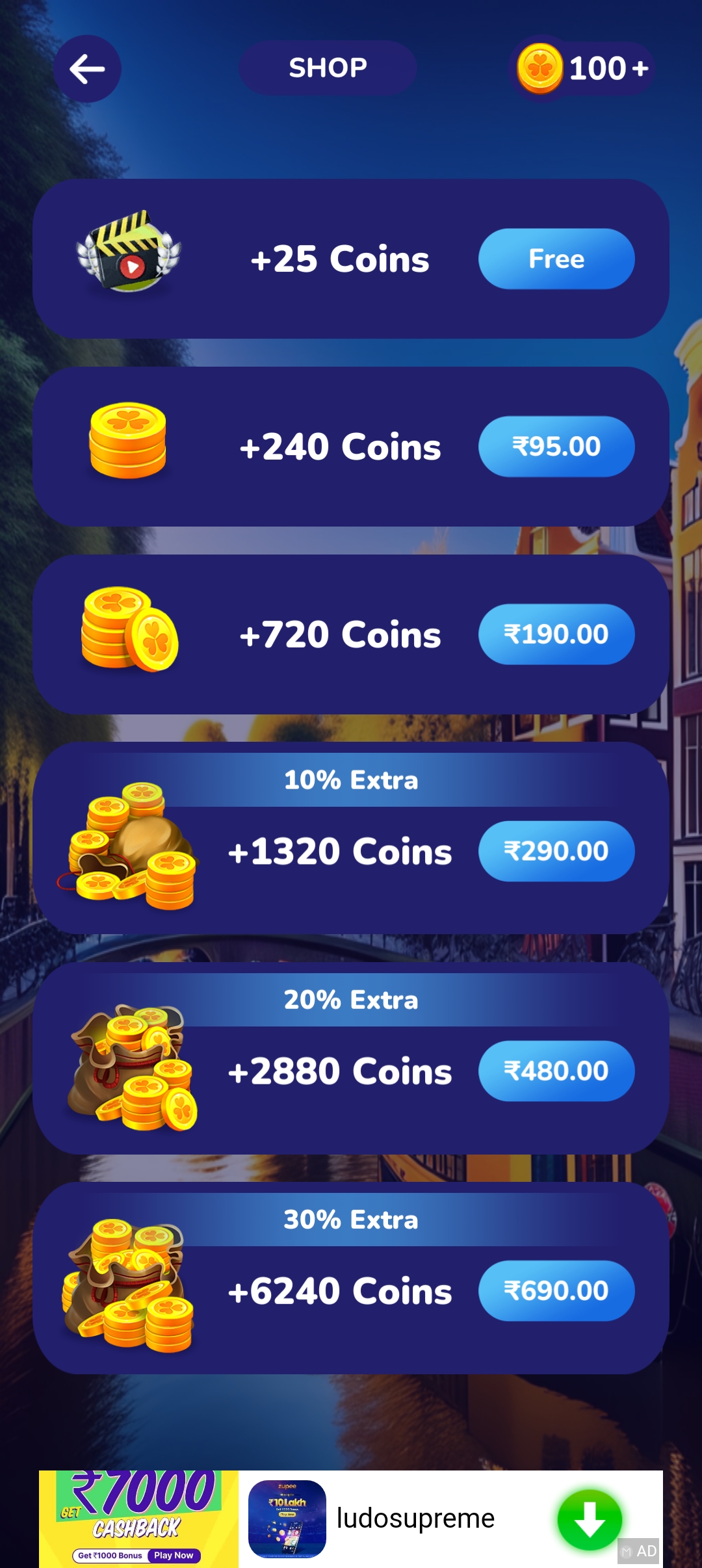Purchase 720 coins for ₹190.00
702x1568 pixels.
(x=556, y=634)
